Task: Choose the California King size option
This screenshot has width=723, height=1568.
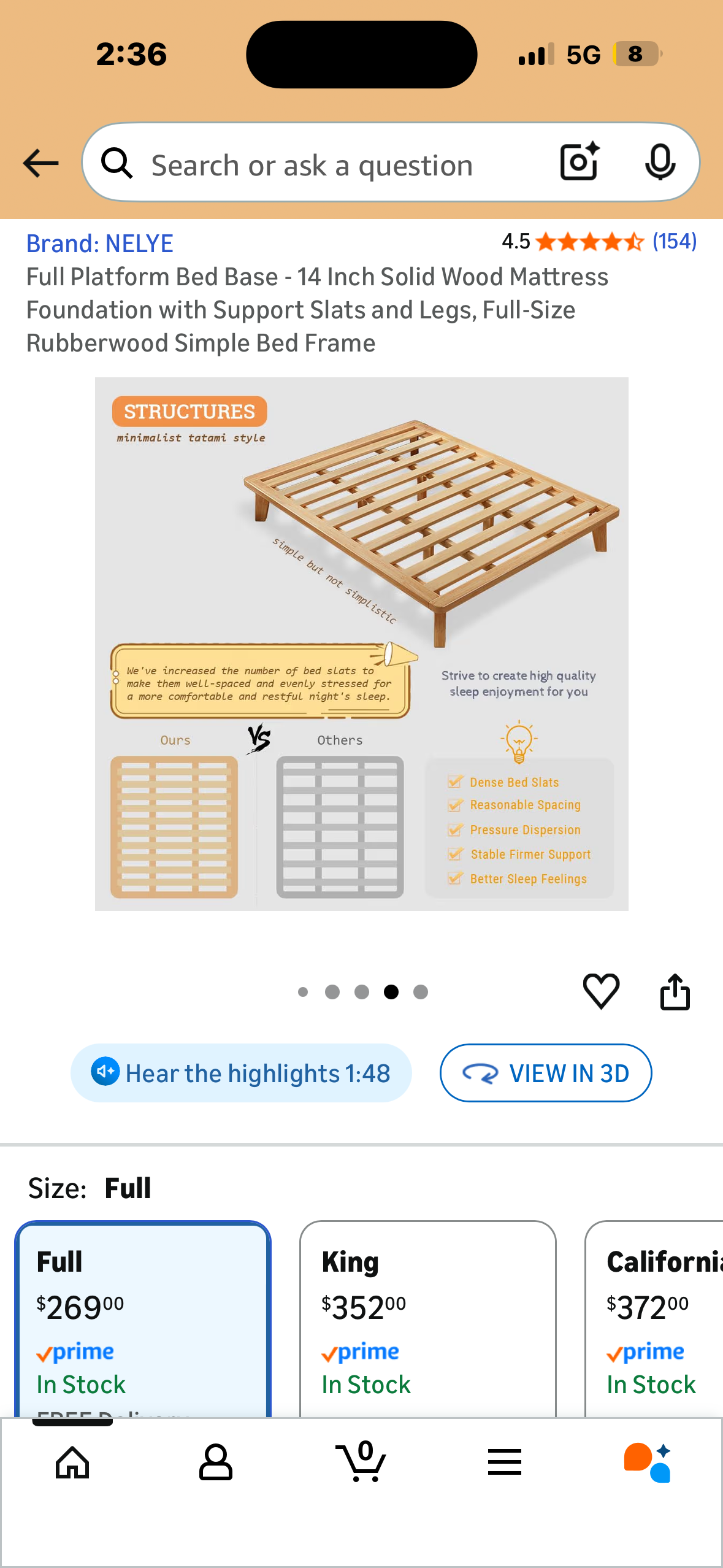Action: click(654, 1319)
